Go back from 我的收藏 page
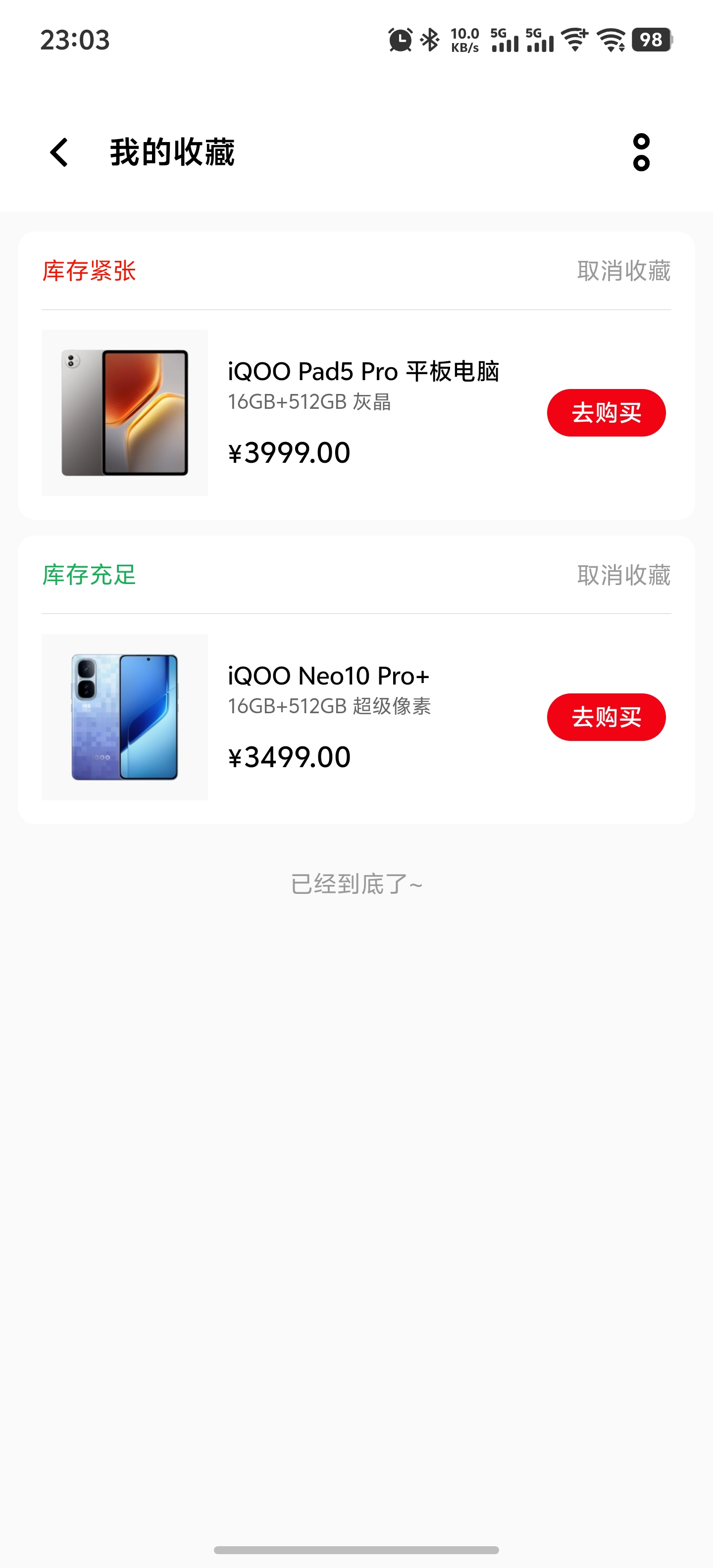The width and height of the screenshot is (713, 1568). pos(59,152)
